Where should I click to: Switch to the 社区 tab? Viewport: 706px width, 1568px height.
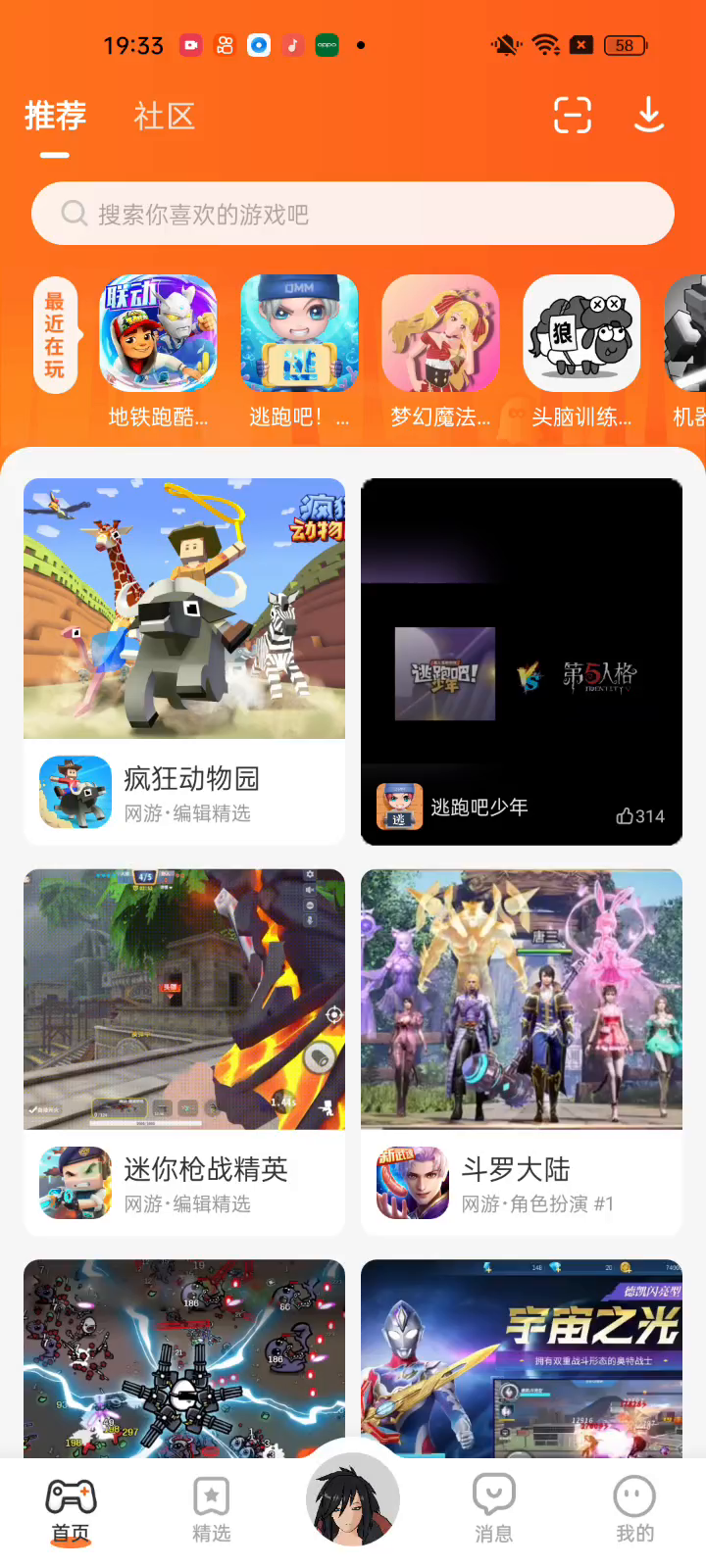pos(164,117)
